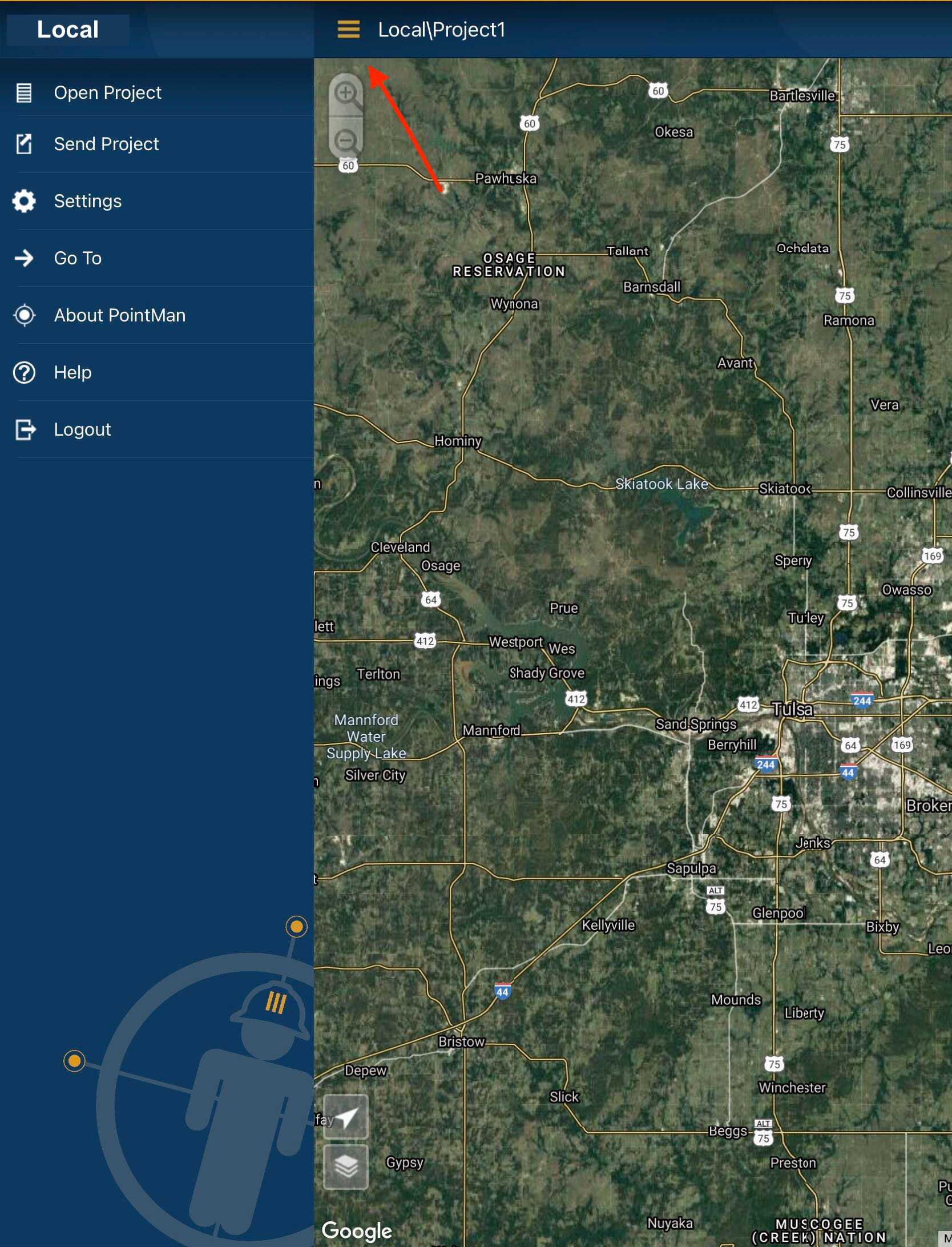Center map on current location

click(x=346, y=1117)
